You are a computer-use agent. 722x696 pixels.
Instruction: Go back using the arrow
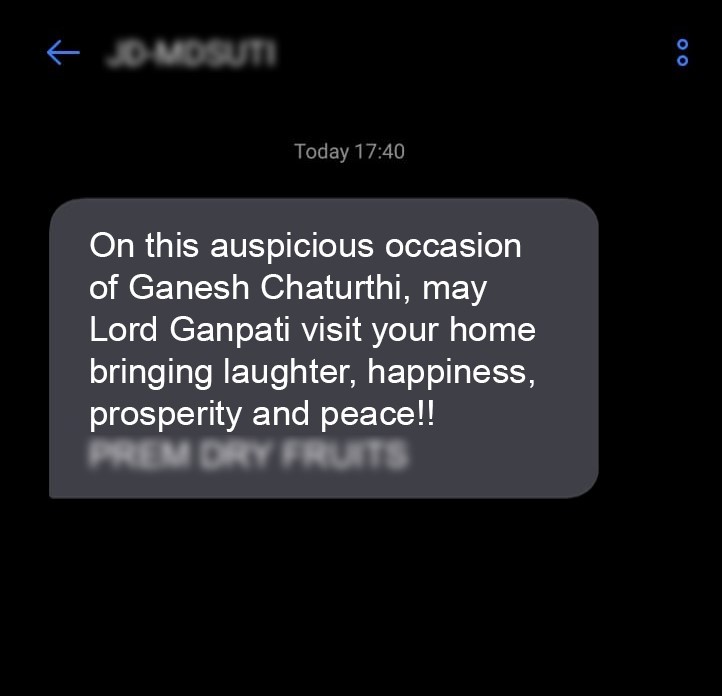pos(62,52)
